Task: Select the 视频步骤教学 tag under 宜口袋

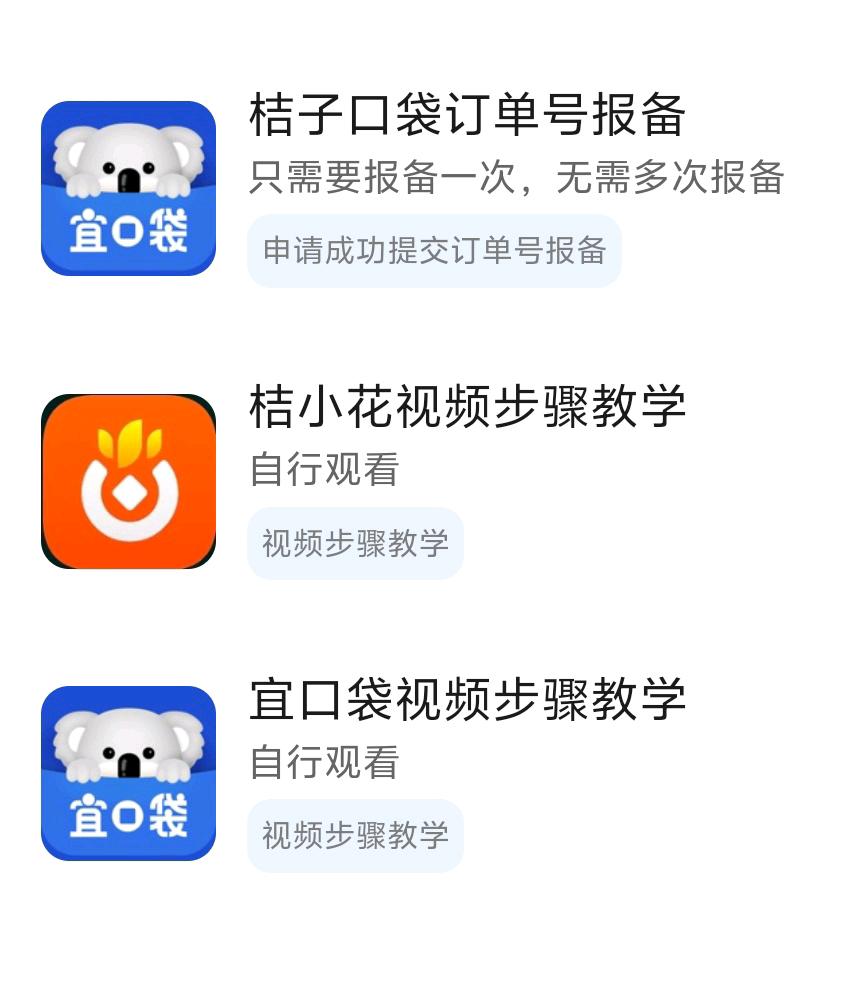Action: [x=355, y=836]
